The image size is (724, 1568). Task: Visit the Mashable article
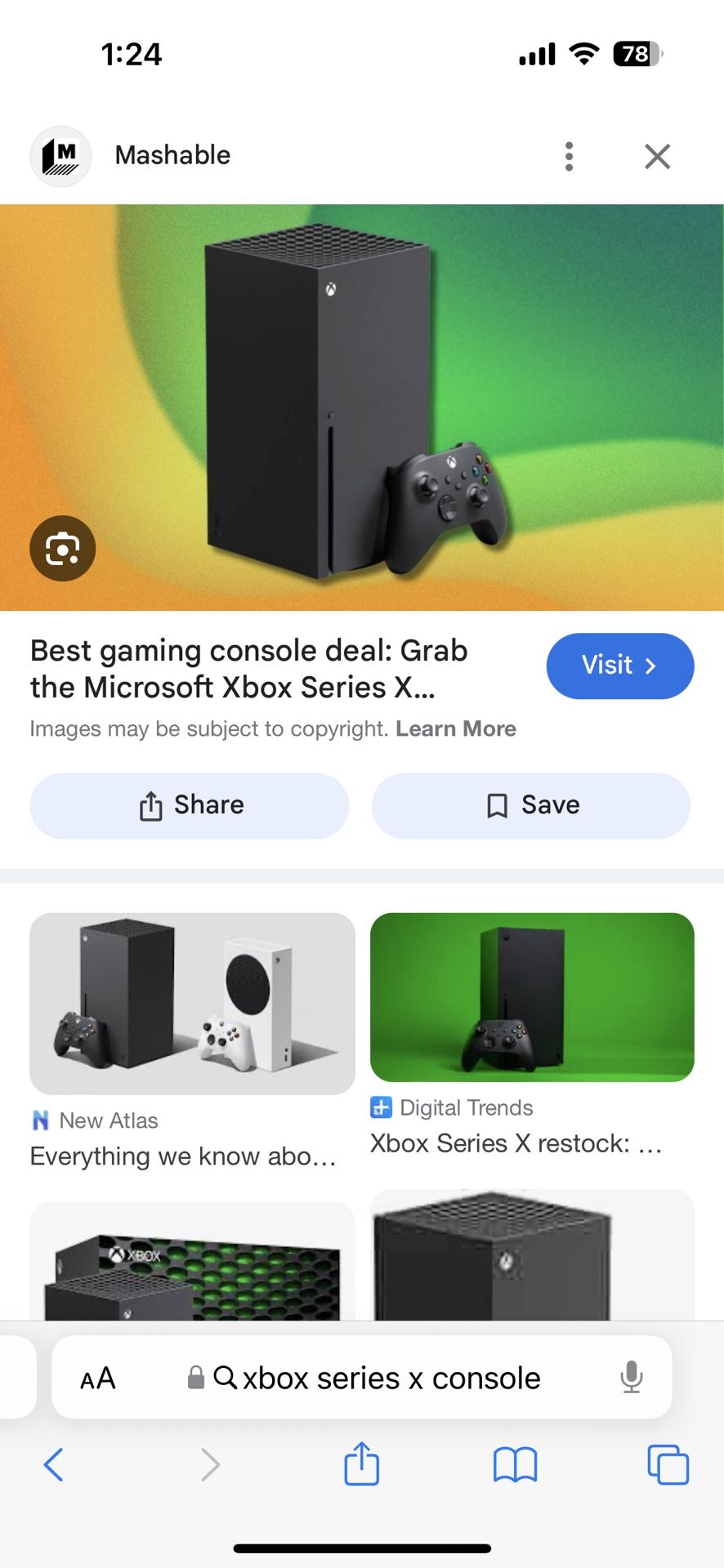pyautogui.click(x=619, y=666)
